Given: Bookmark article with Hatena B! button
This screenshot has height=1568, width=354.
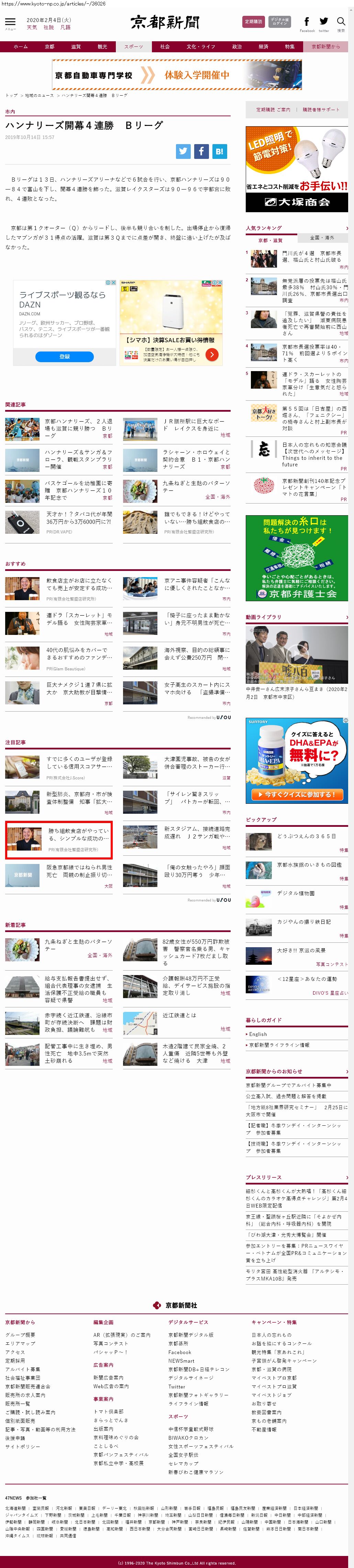Looking at the screenshot, I should tap(220, 152).
